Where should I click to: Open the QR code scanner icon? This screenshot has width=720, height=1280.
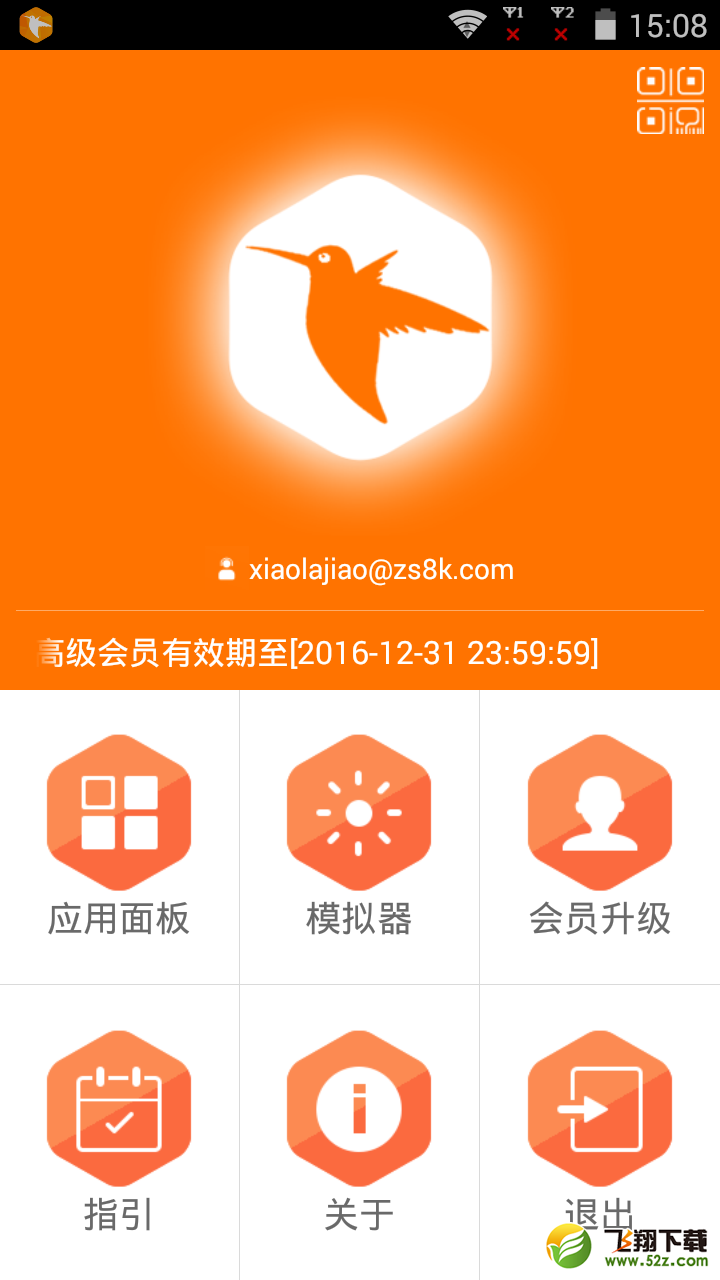(x=670, y=100)
